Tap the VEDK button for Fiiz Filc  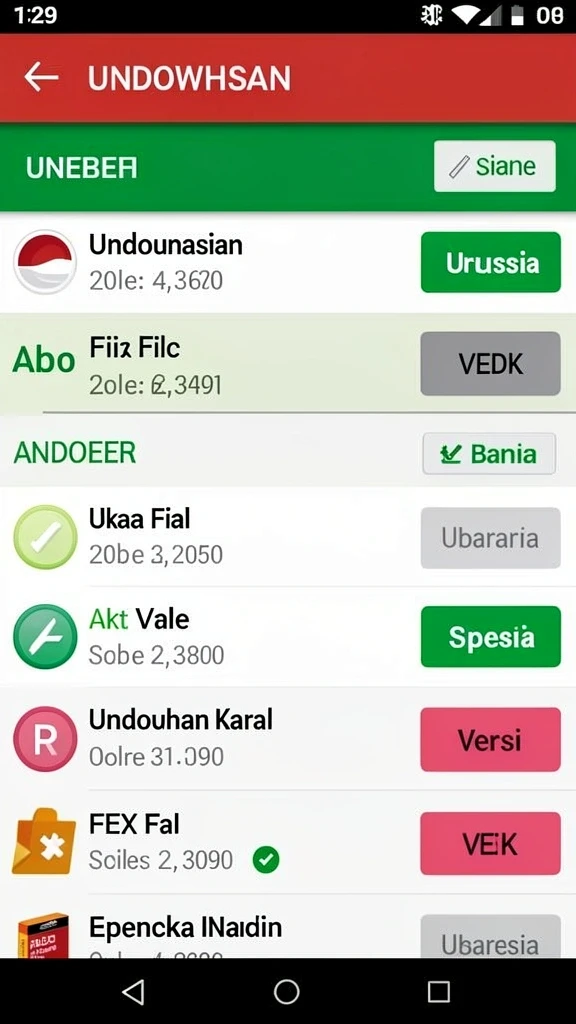point(490,364)
